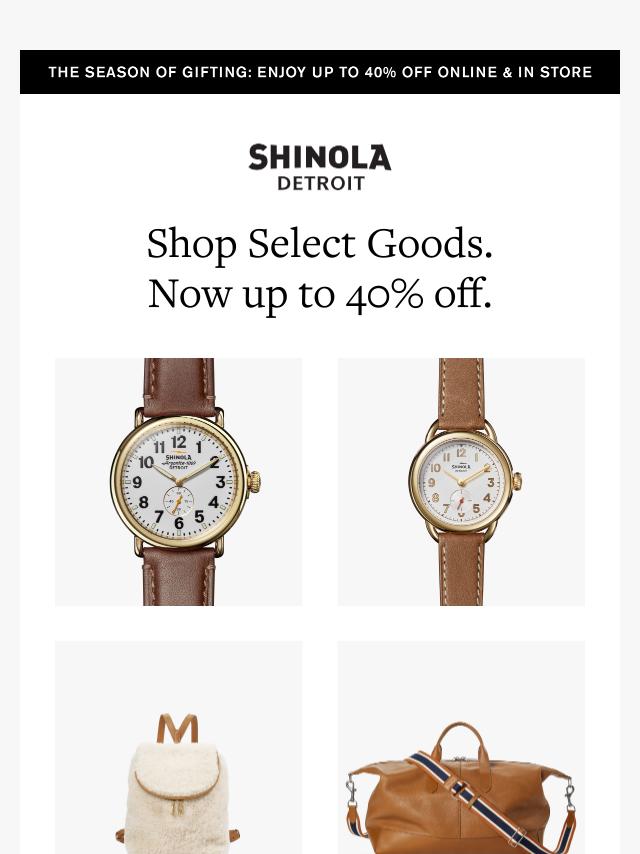This screenshot has height=854, width=640.
Task: Open the large-face brown strap watch tile
Action: tap(178, 482)
